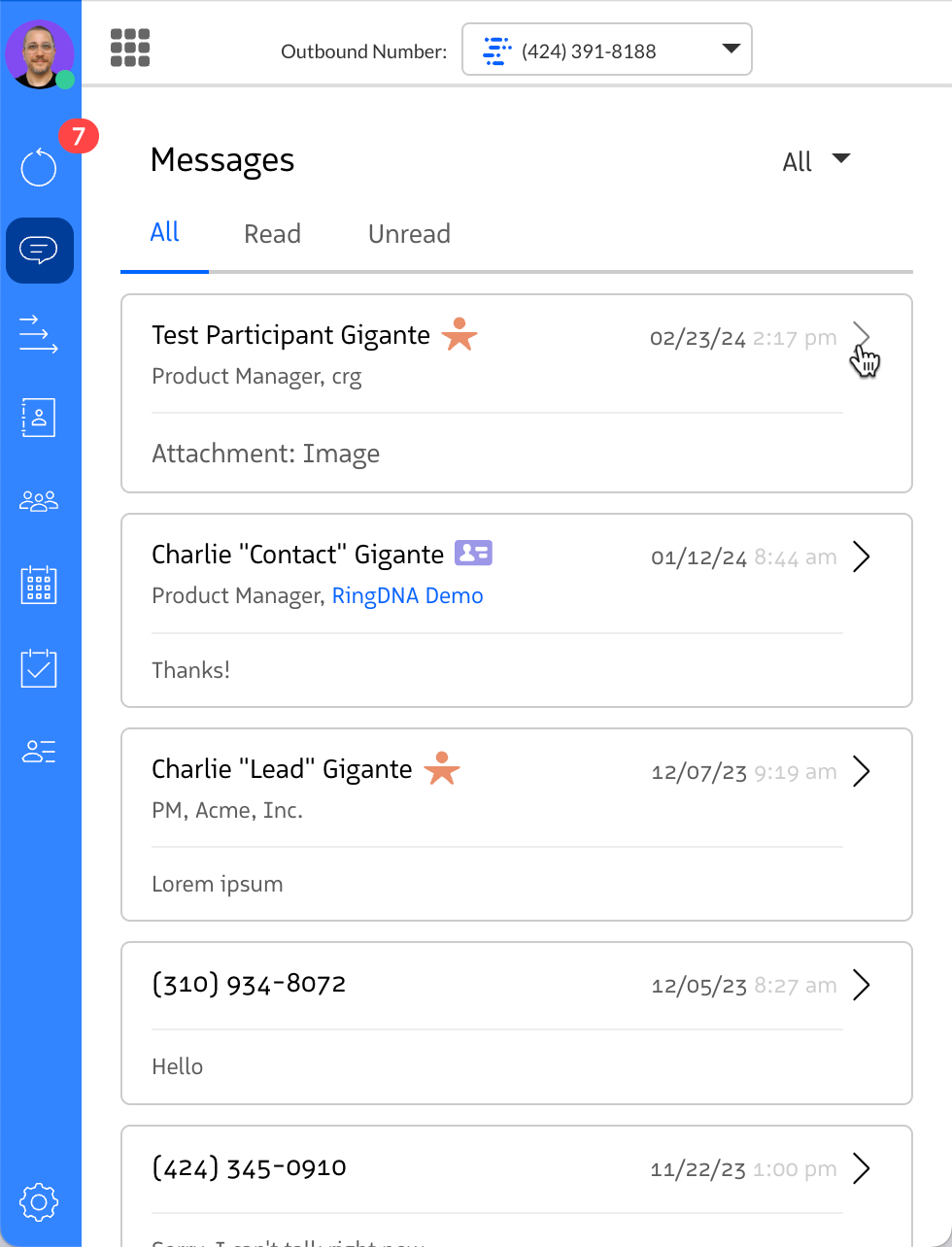Open the dial pad grid icon
This screenshot has width=952, height=1247.
tap(130, 48)
